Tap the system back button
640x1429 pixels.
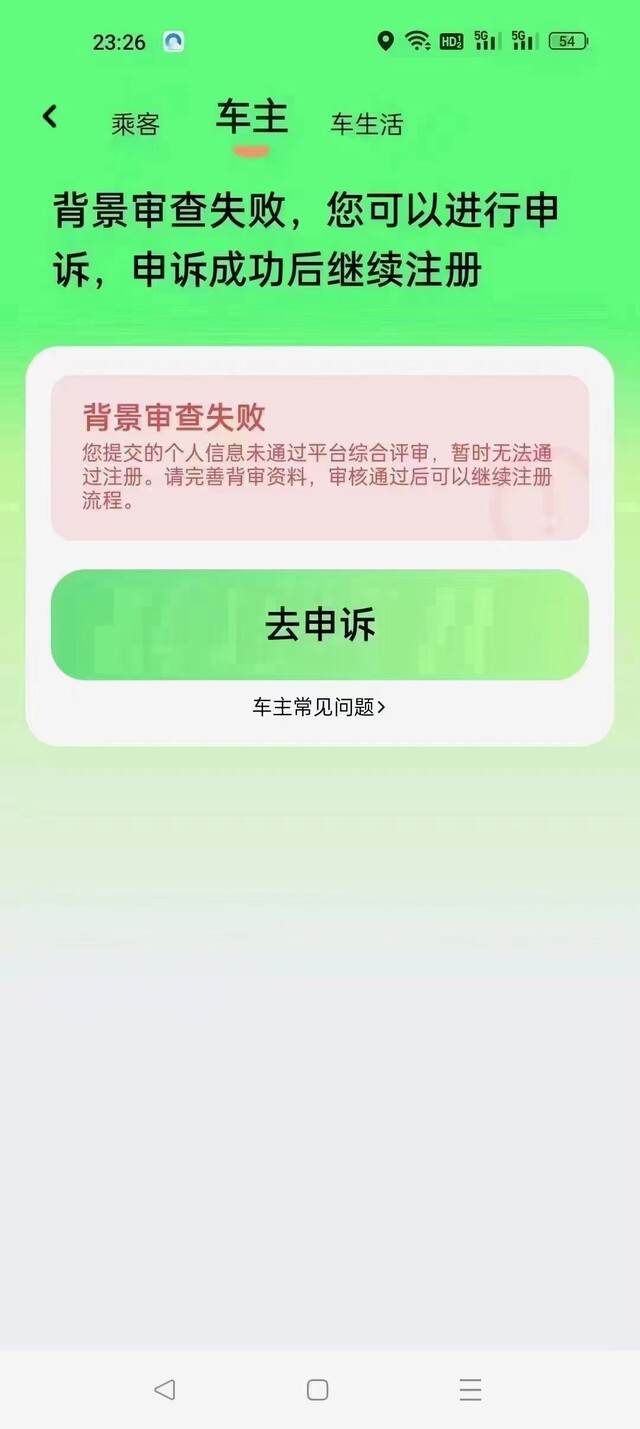165,1389
